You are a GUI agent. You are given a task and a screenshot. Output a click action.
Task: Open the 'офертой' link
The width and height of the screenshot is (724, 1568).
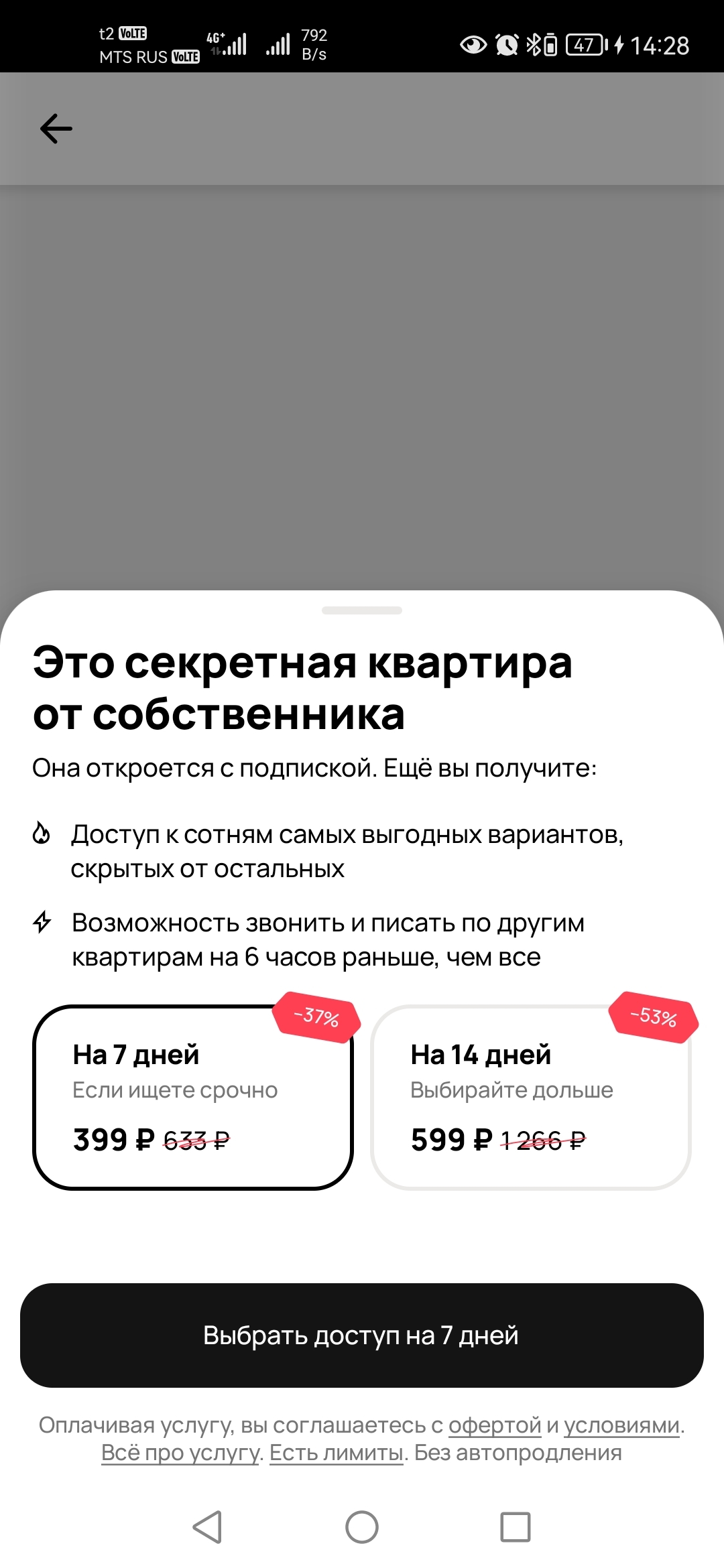pyautogui.click(x=495, y=1425)
